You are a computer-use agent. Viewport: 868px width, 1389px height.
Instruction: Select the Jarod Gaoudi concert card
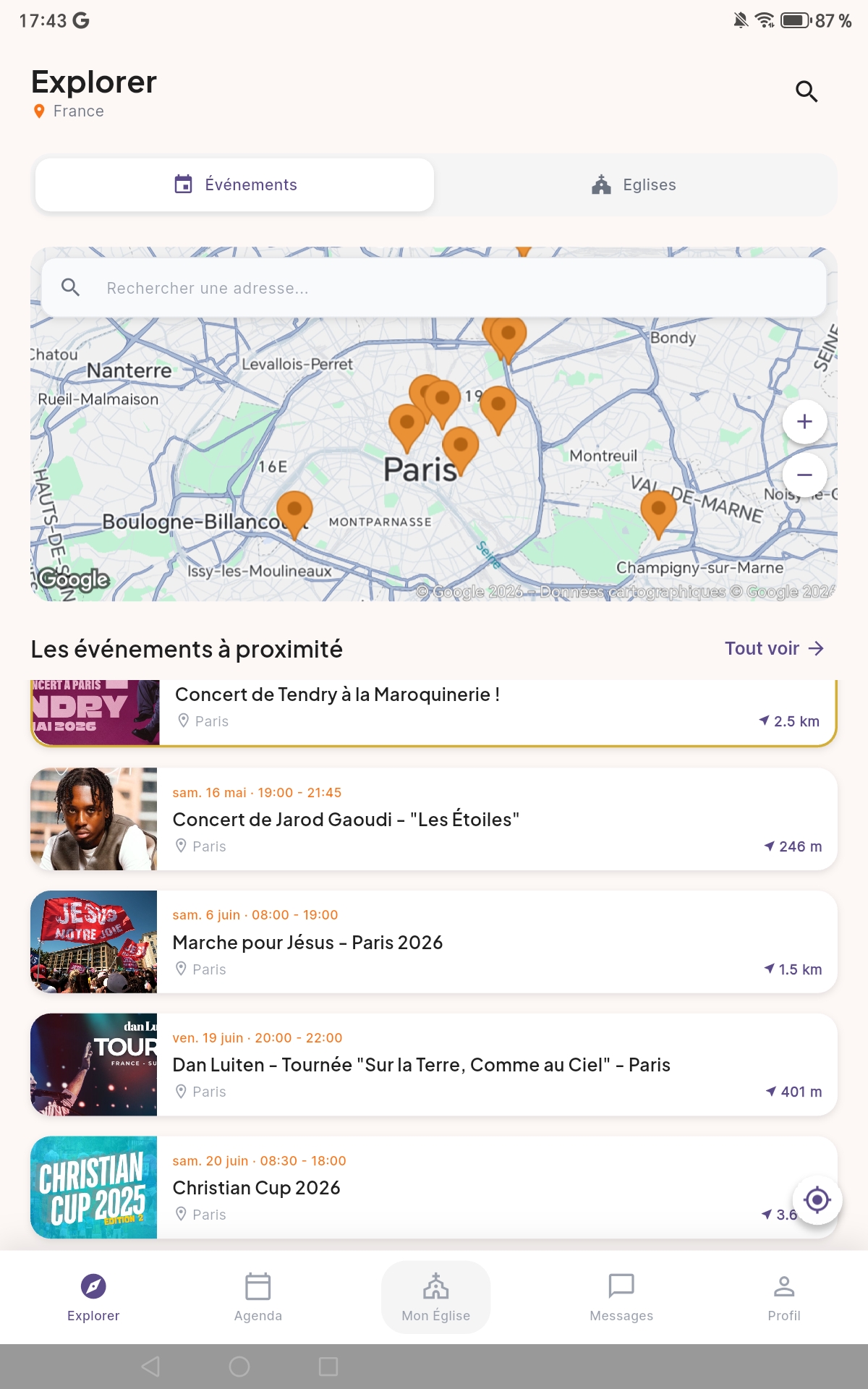point(434,819)
